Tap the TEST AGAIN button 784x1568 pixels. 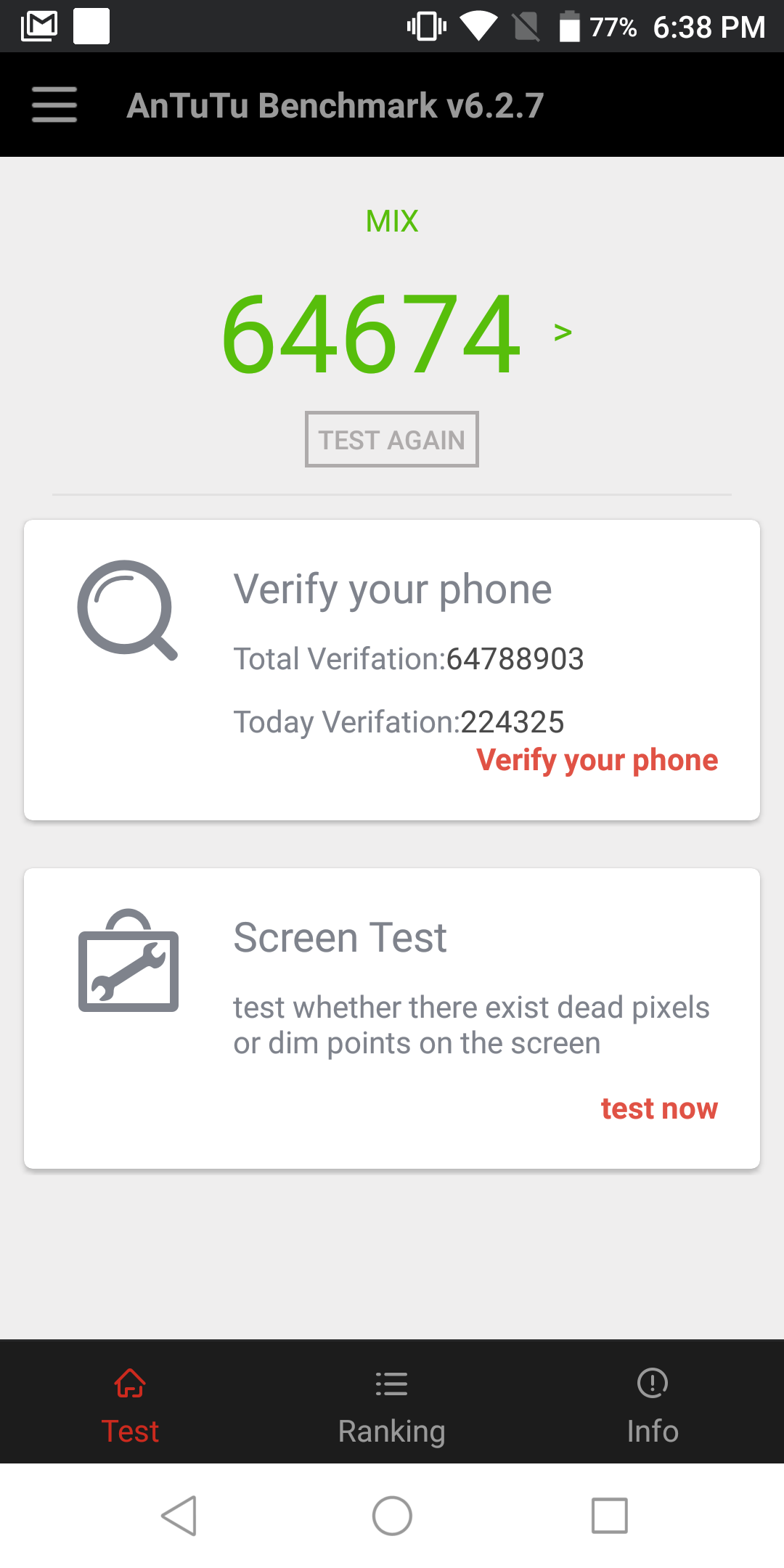pos(392,439)
